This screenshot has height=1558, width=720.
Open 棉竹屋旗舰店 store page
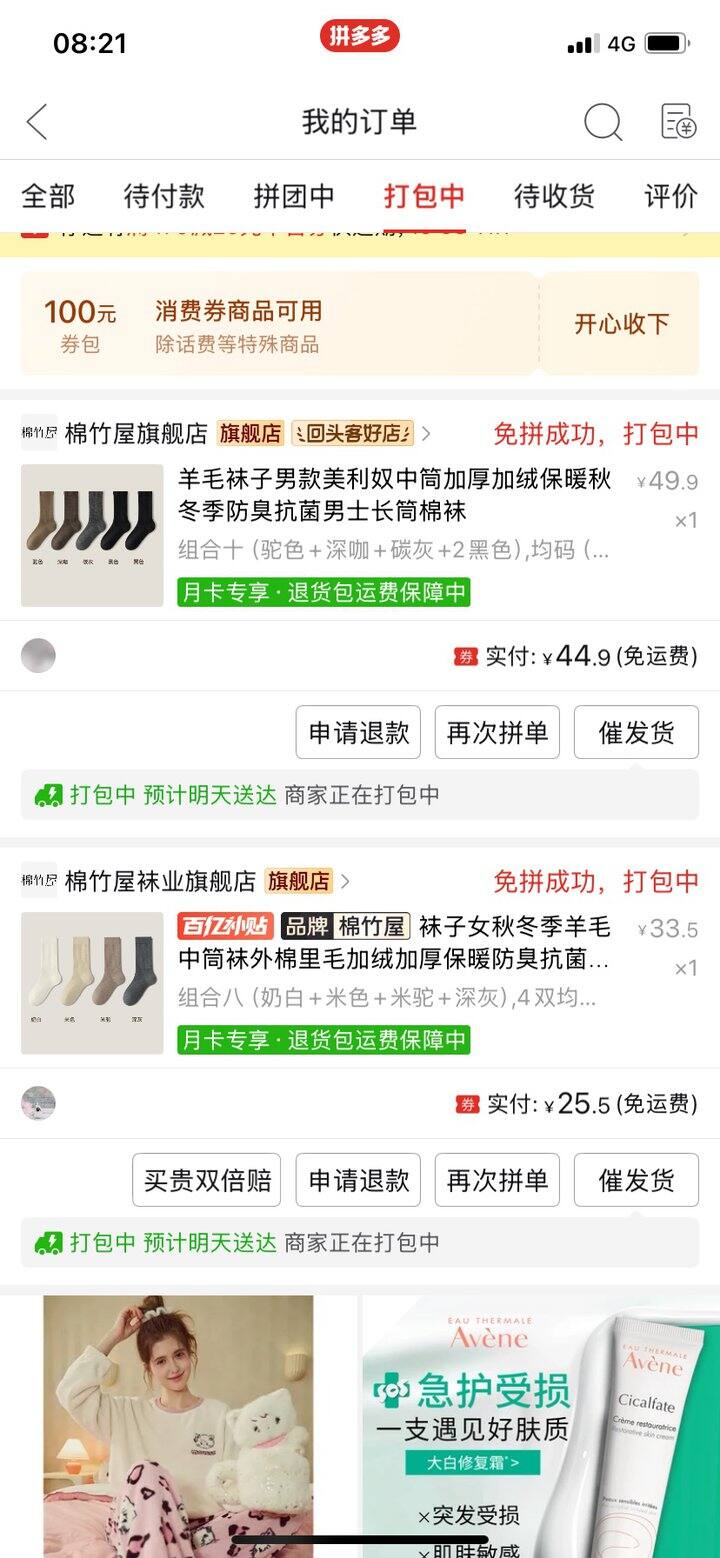136,434
